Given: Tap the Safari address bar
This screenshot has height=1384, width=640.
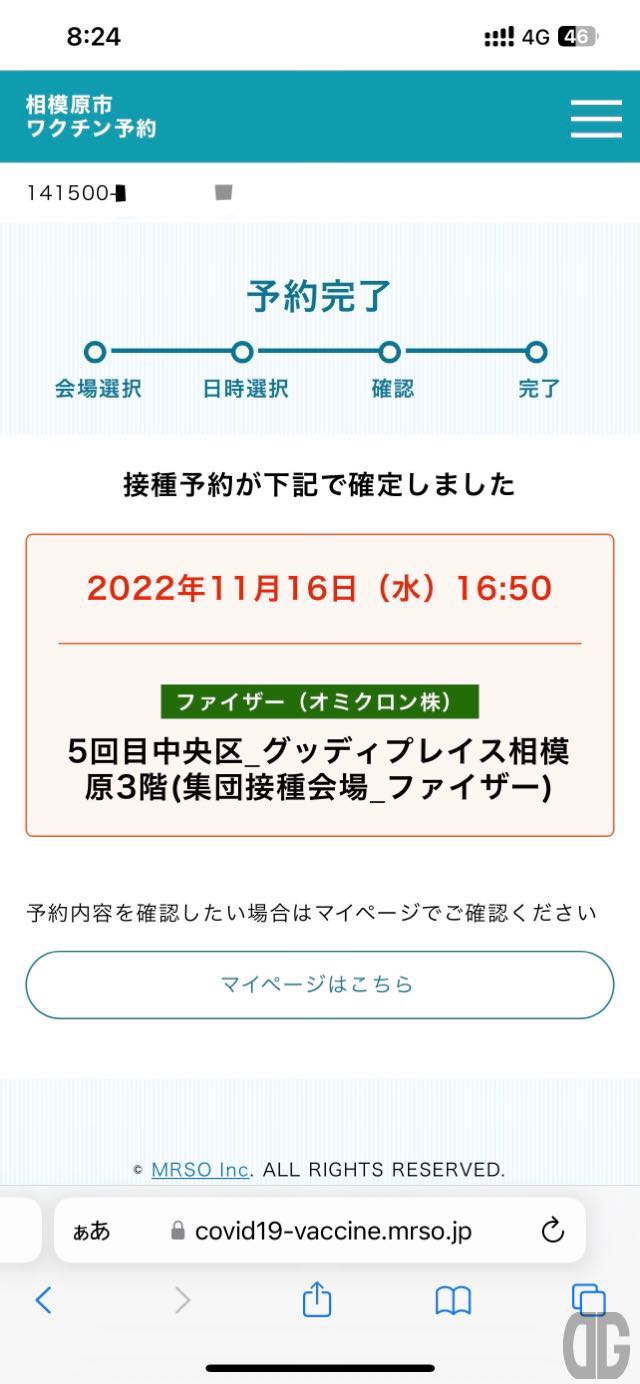Looking at the screenshot, I should point(320,1231).
